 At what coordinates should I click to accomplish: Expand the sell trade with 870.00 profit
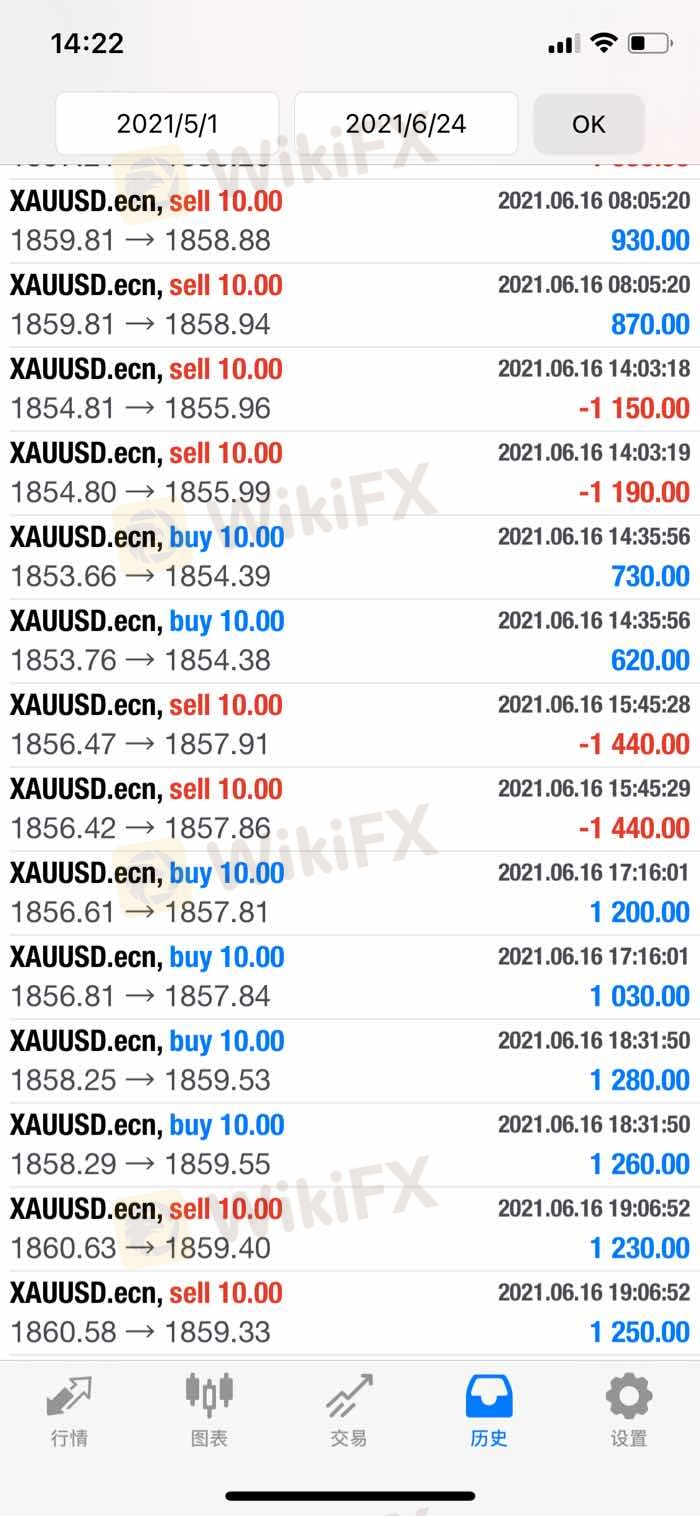click(x=350, y=305)
